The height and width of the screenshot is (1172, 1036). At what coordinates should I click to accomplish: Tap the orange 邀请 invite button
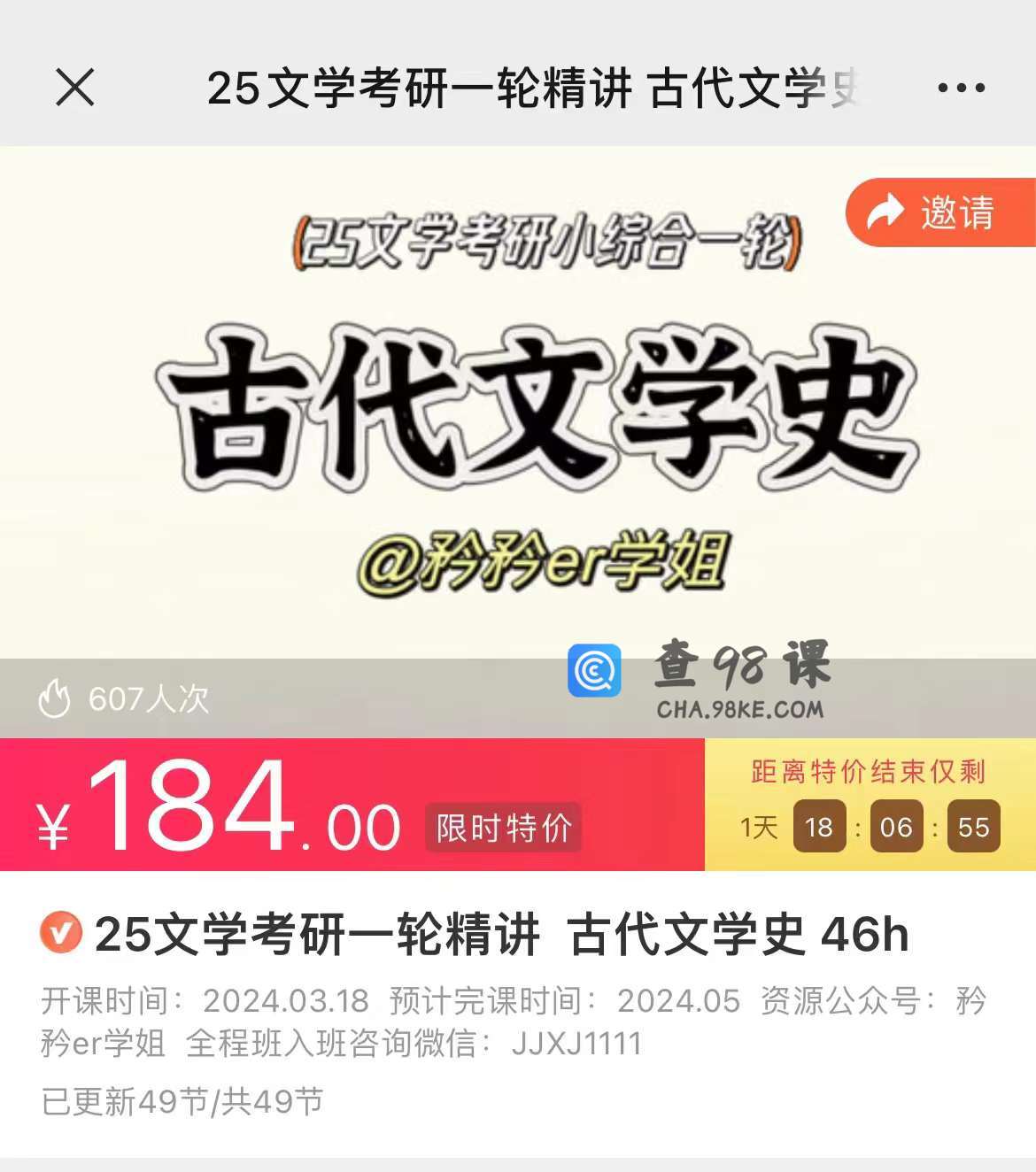pos(939,212)
